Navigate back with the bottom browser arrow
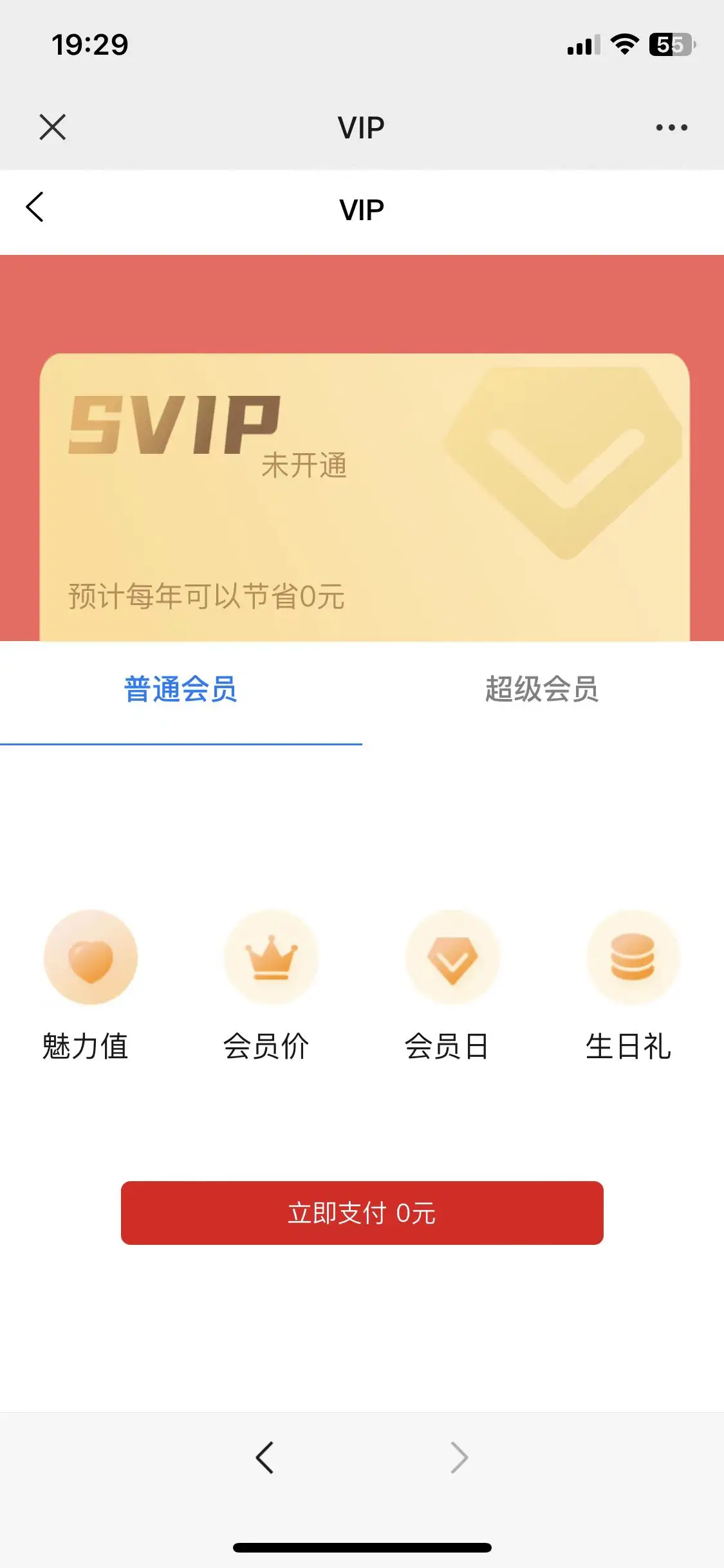The width and height of the screenshot is (724, 1568). click(x=265, y=1457)
